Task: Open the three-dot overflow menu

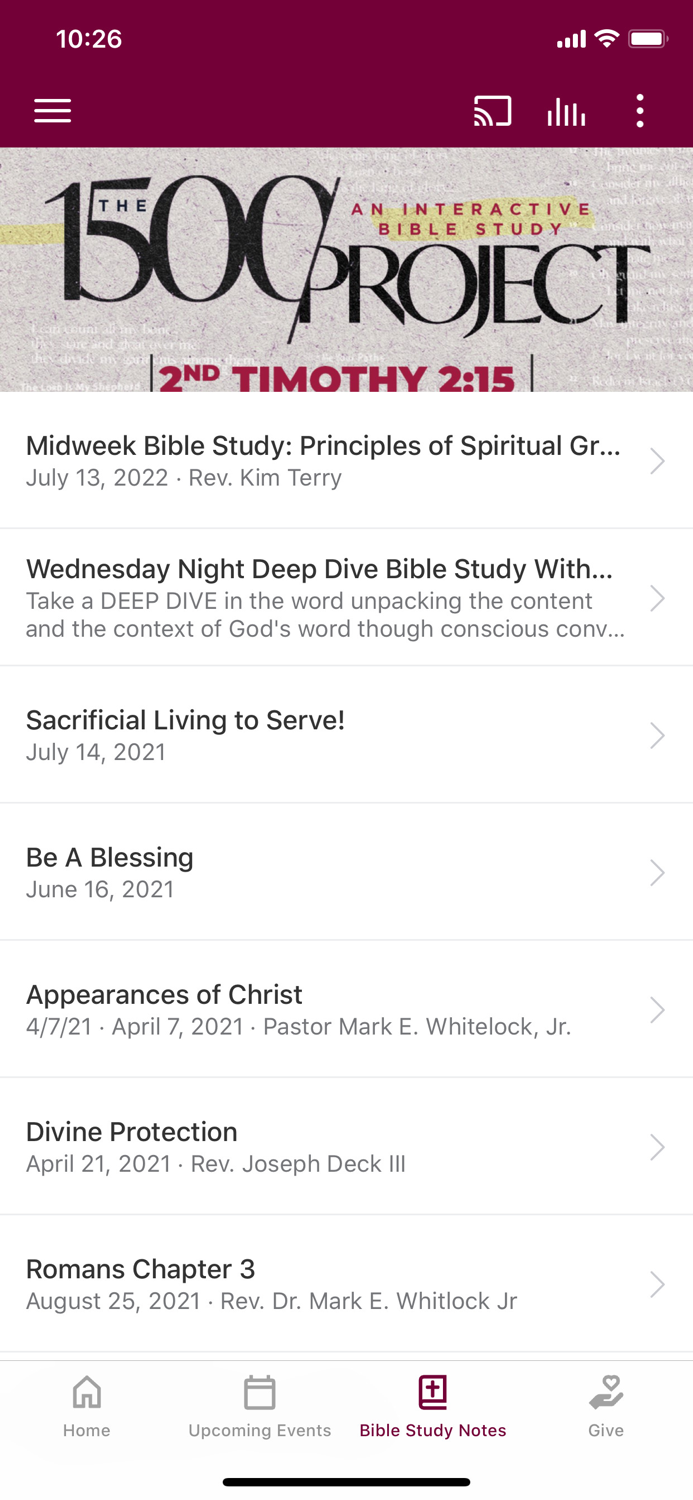Action: (x=640, y=111)
